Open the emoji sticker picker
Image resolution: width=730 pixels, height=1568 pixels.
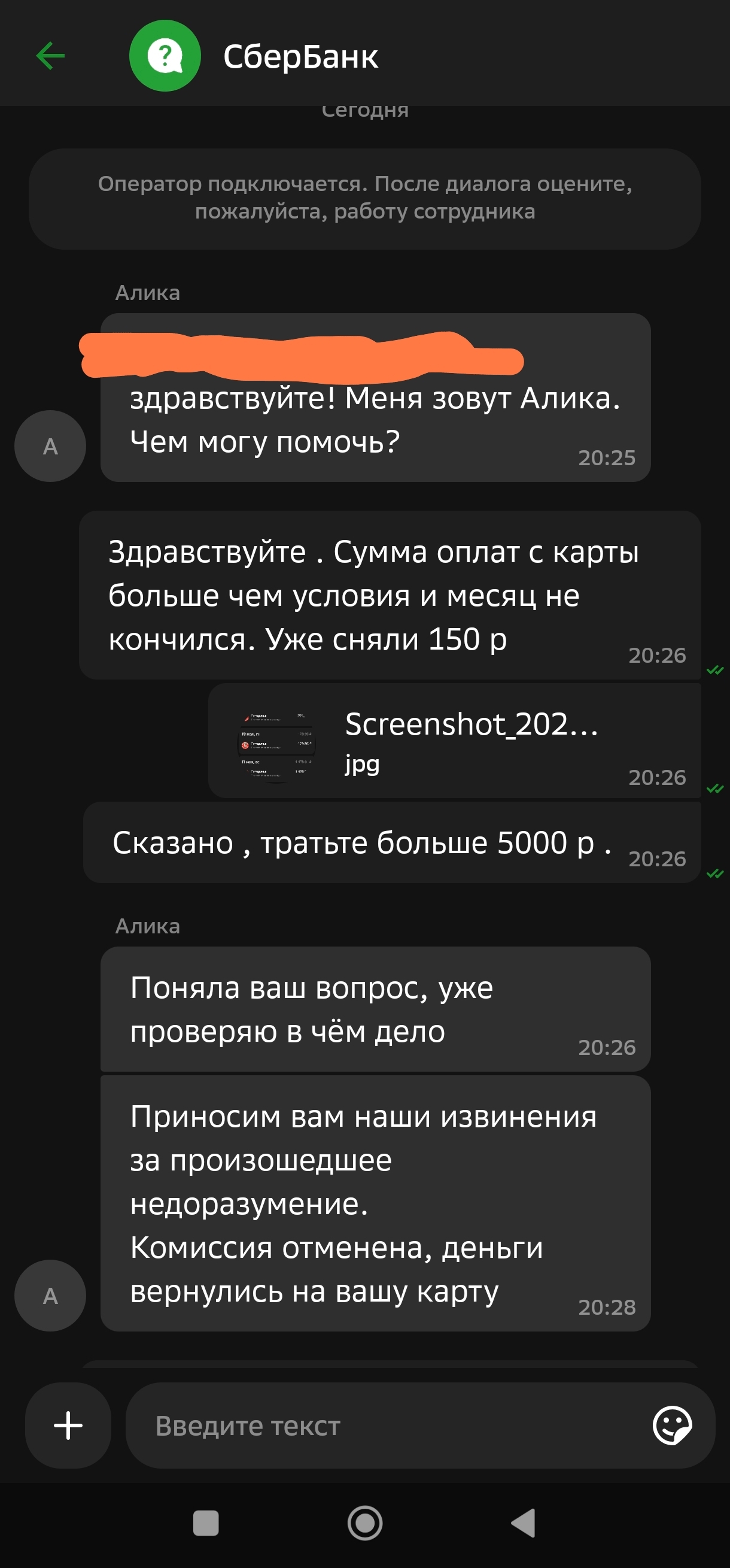672,1425
